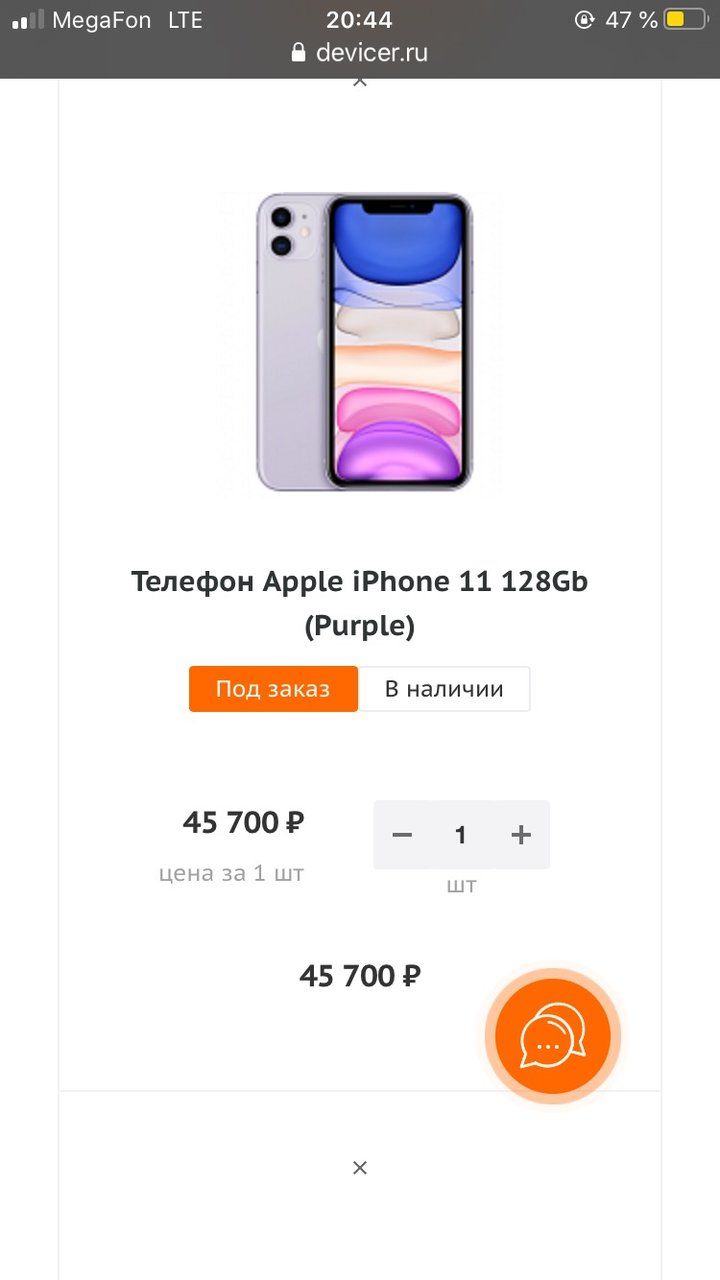Switch to В наличии option

[x=444, y=689]
